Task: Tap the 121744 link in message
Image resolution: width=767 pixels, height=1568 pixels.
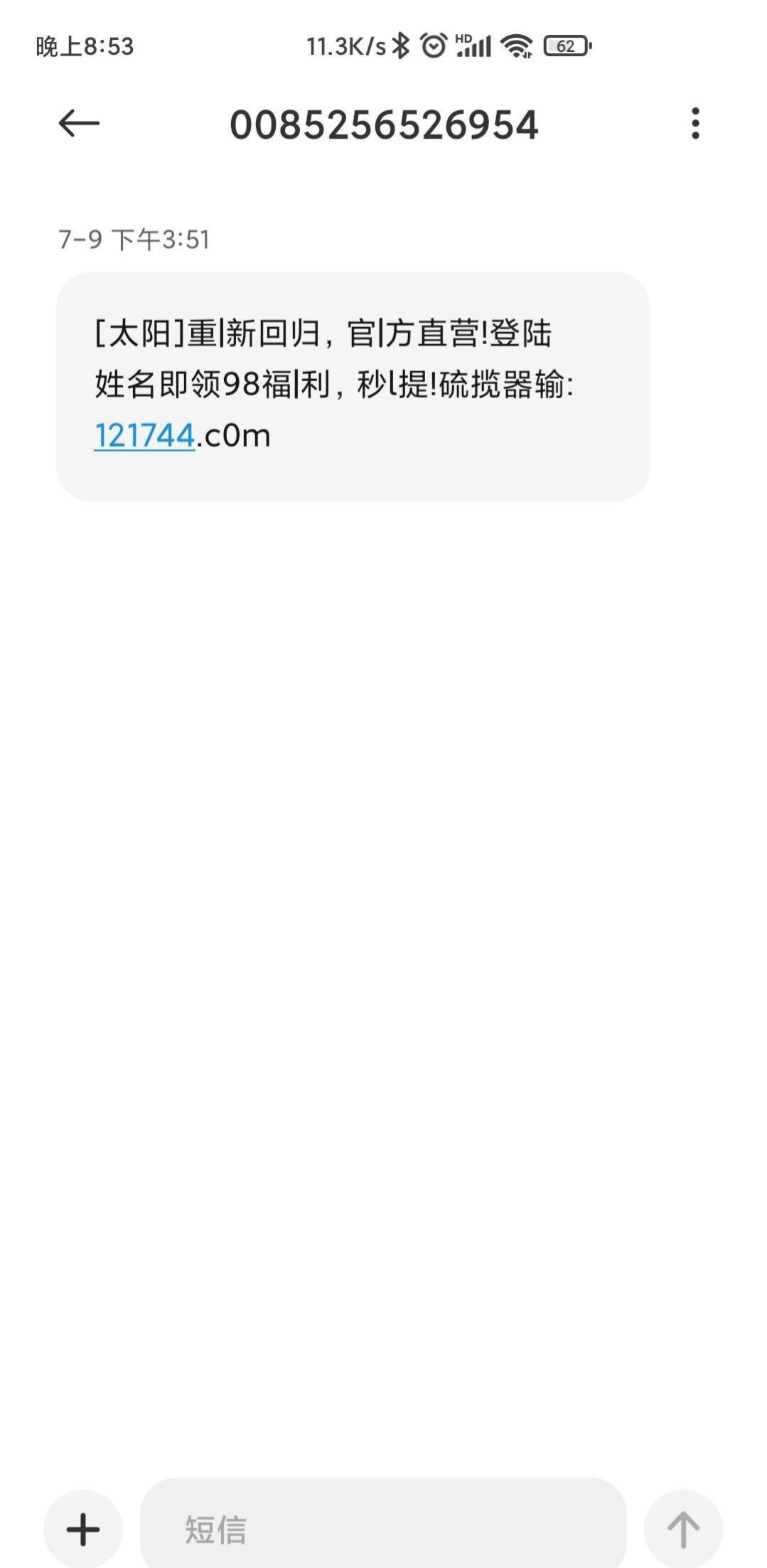Action: (x=144, y=435)
